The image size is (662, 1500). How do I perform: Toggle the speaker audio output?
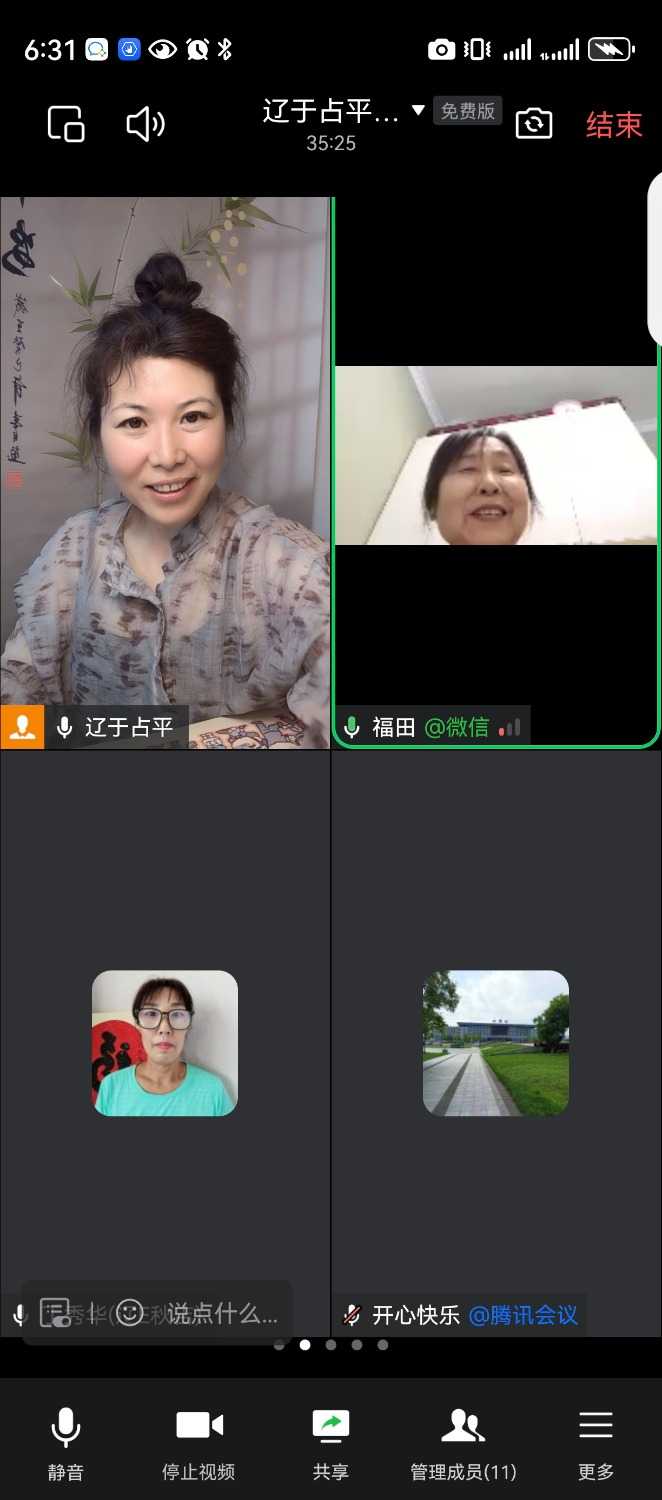(145, 125)
